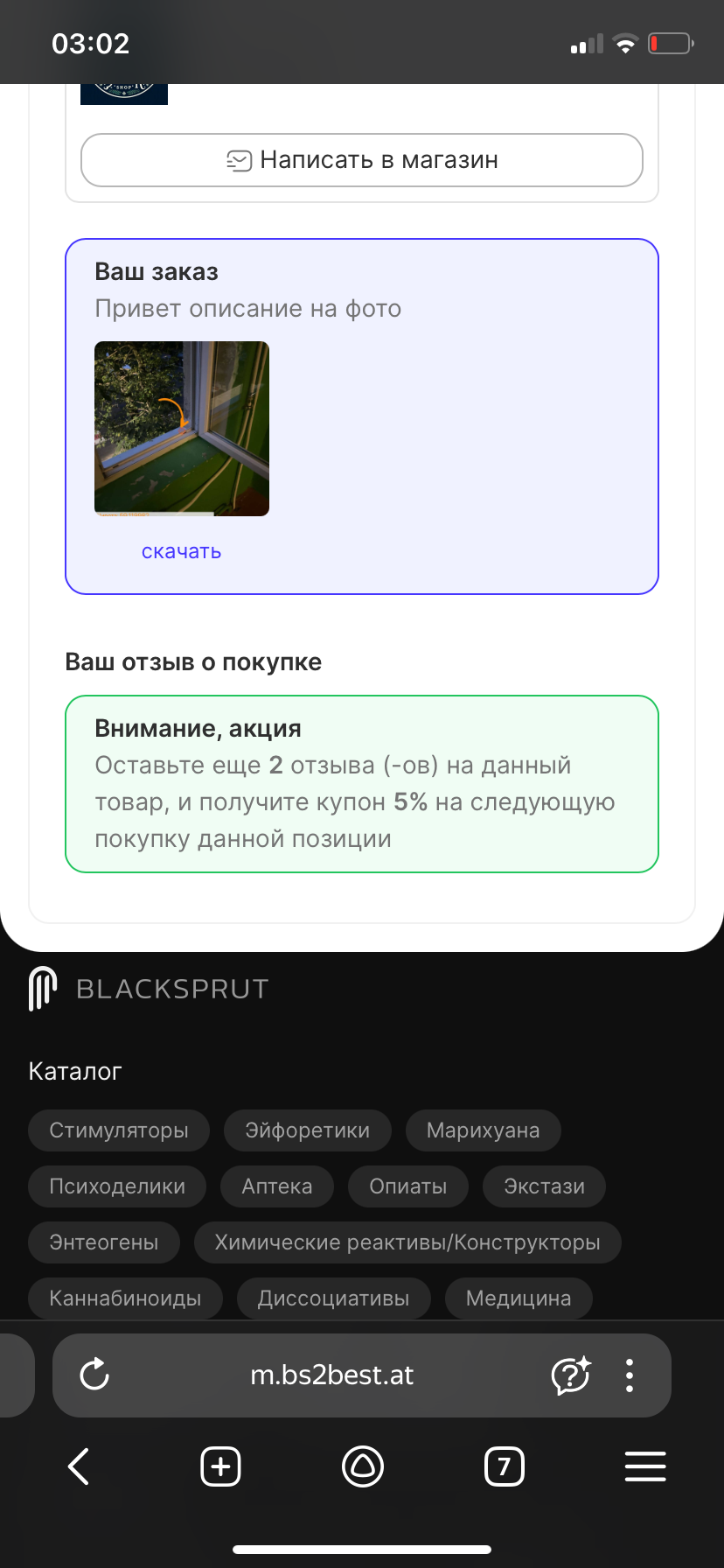The height and width of the screenshot is (1568, 724).
Task: Tap the m.bs2best.at address bar
Action: pos(332,1375)
